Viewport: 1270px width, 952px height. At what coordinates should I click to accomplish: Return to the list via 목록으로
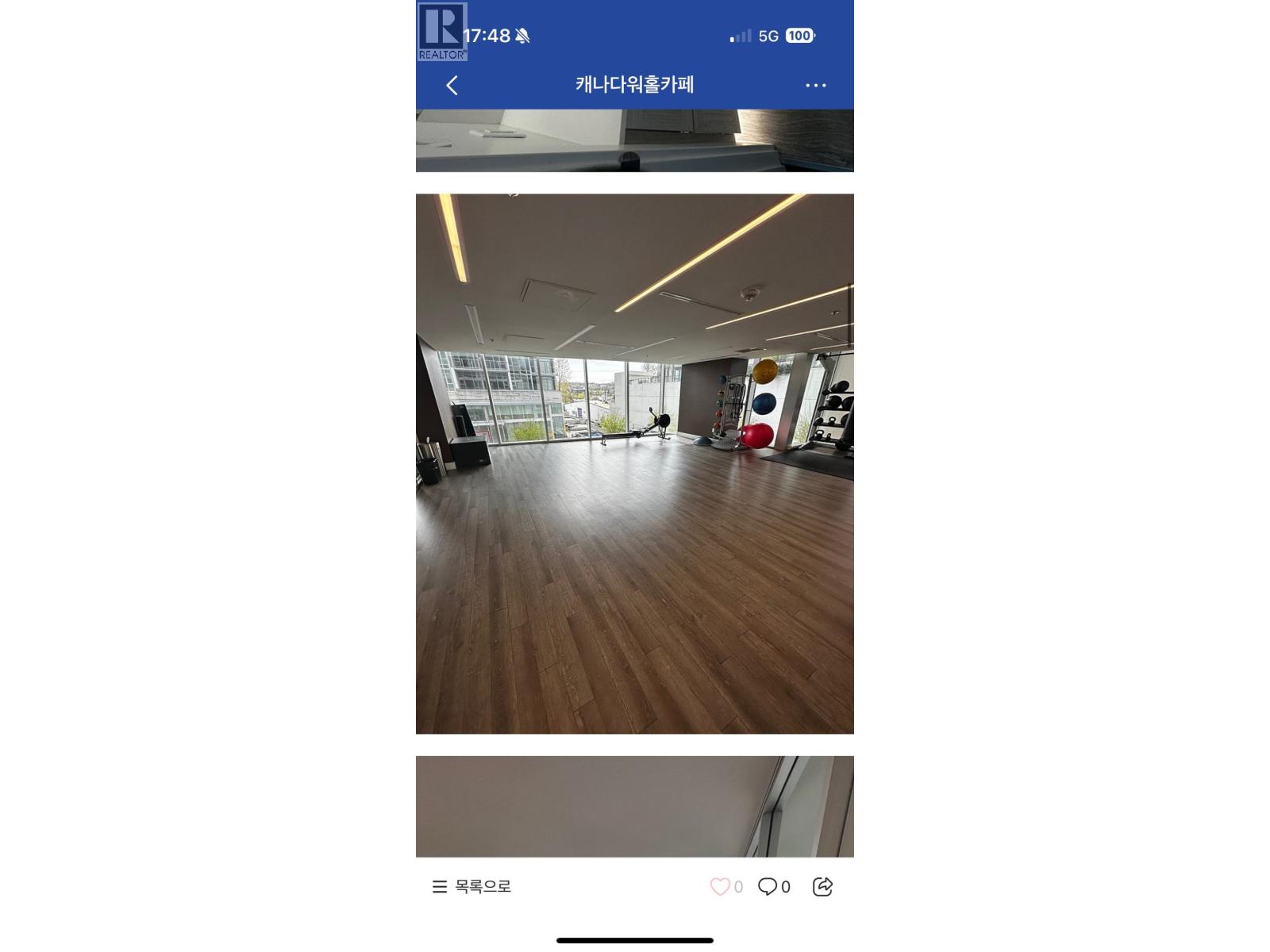(471, 887)
